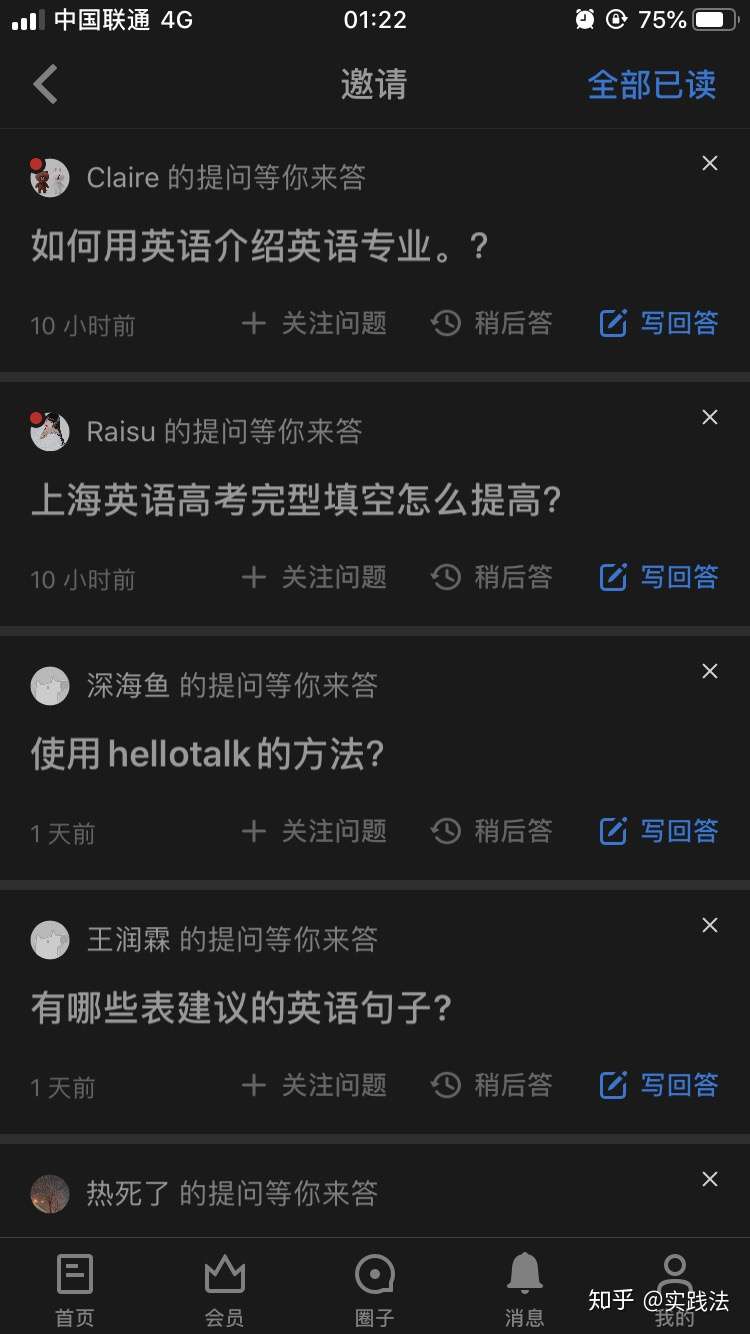
Task: Switch to the 首页 tab
Action: pos(75,1287)
